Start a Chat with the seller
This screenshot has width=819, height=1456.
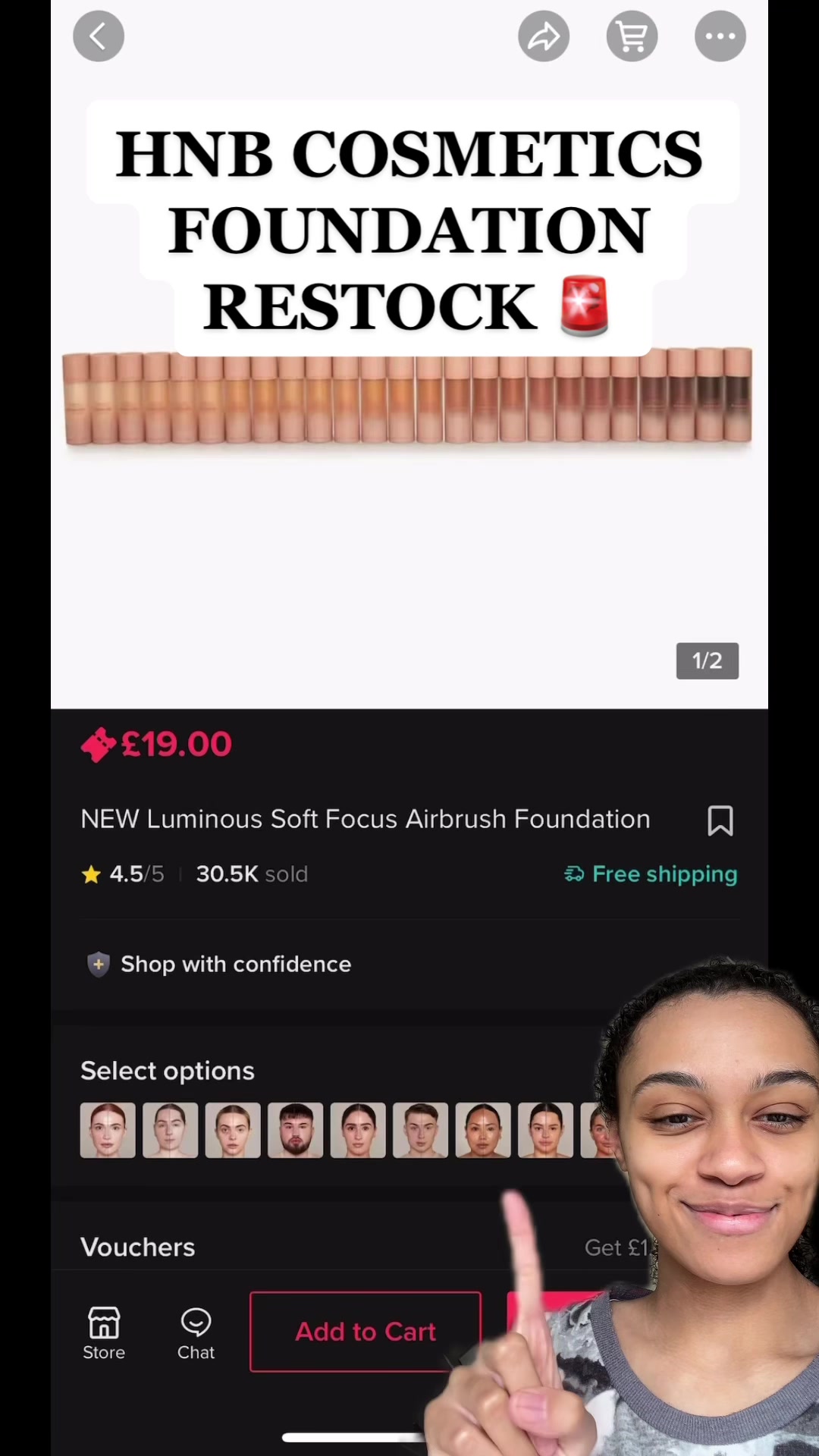point(196,1333)
